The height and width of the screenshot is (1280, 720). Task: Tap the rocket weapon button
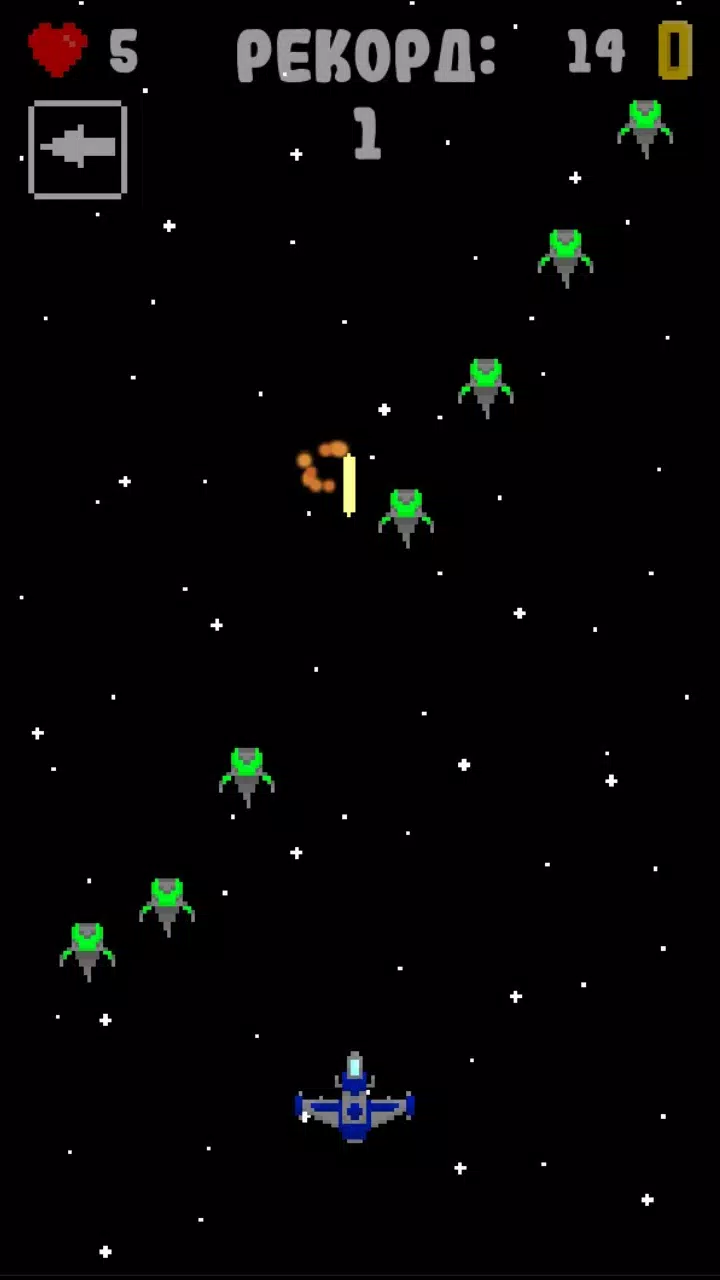pyautogui.click(x=78, y=149)
